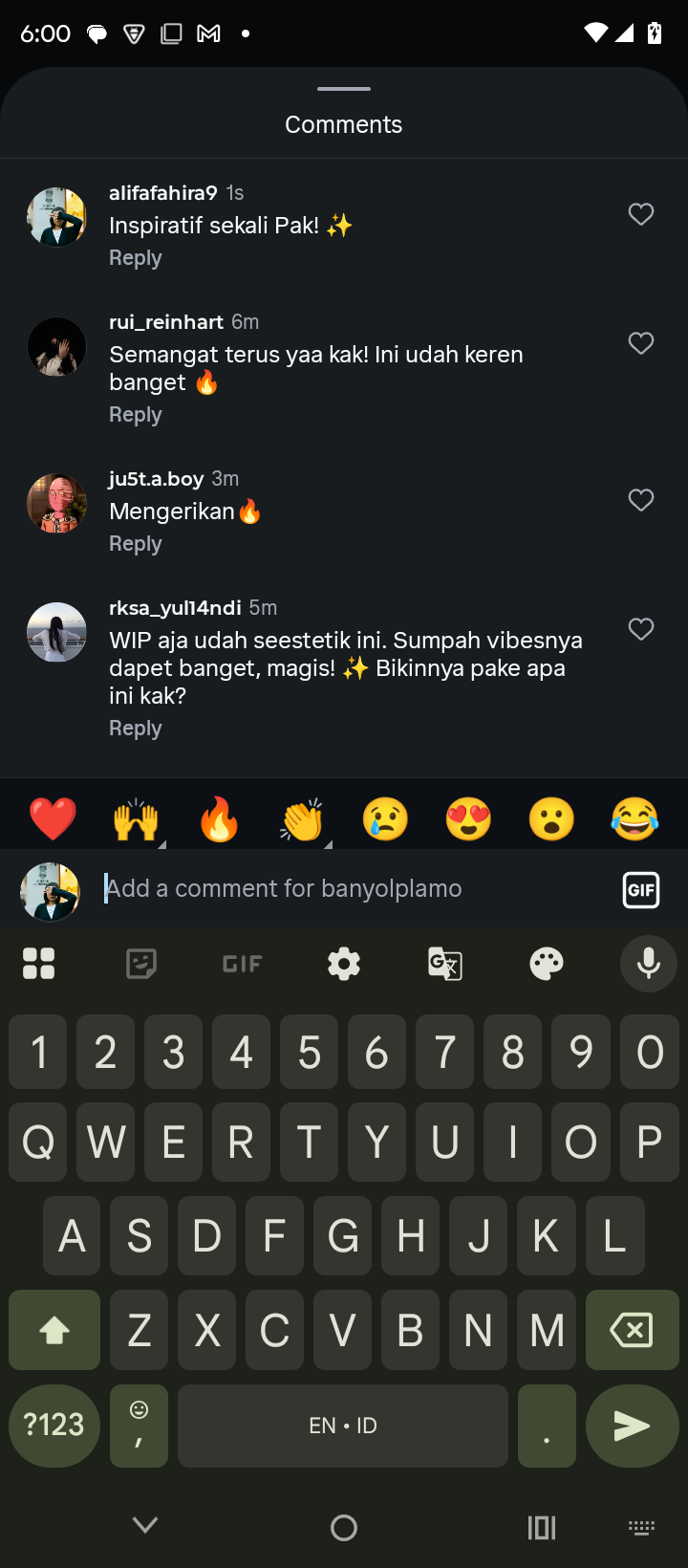Reply to ju5t.a.boy's comment

[x=135, y=544]
